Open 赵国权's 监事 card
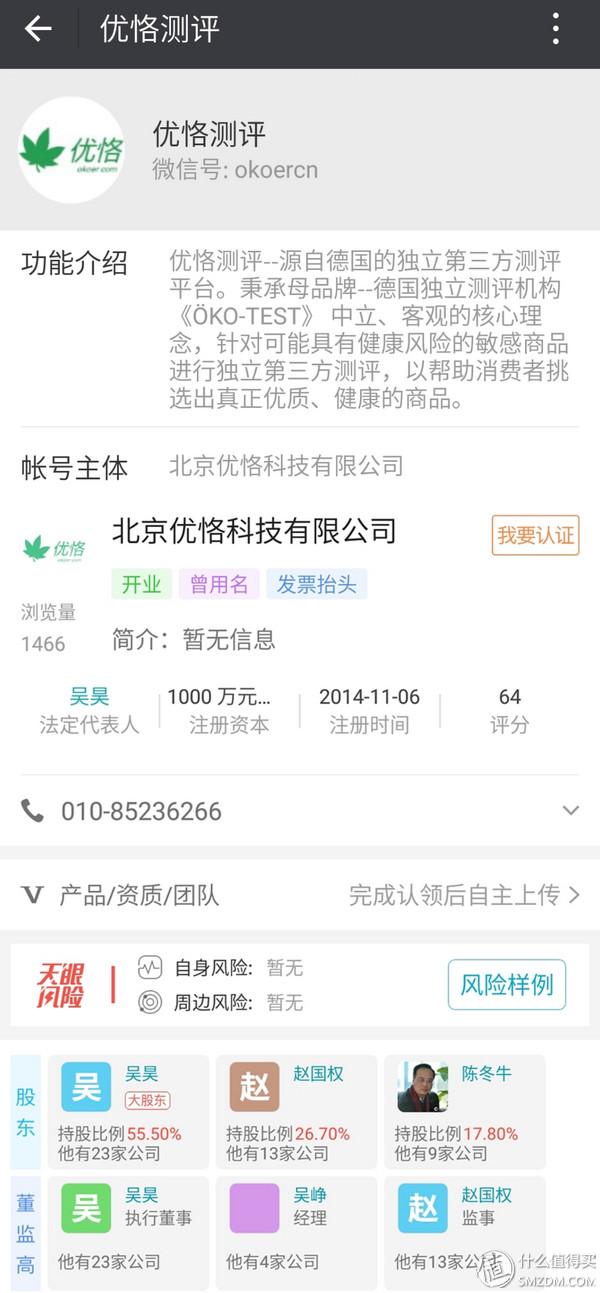The height and width of the screenshot is (1293, 600). (464, 1231)
